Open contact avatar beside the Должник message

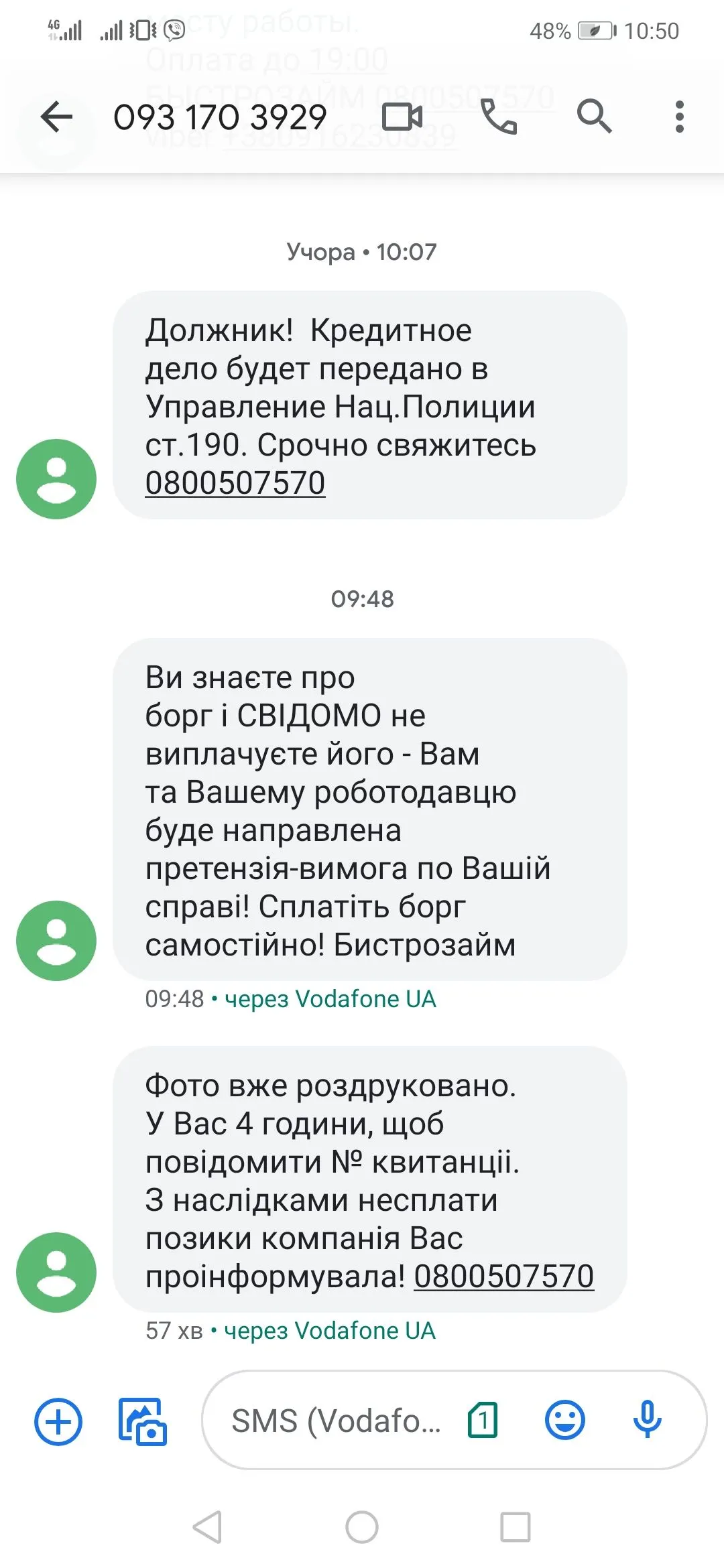click(x=56, y=479)
